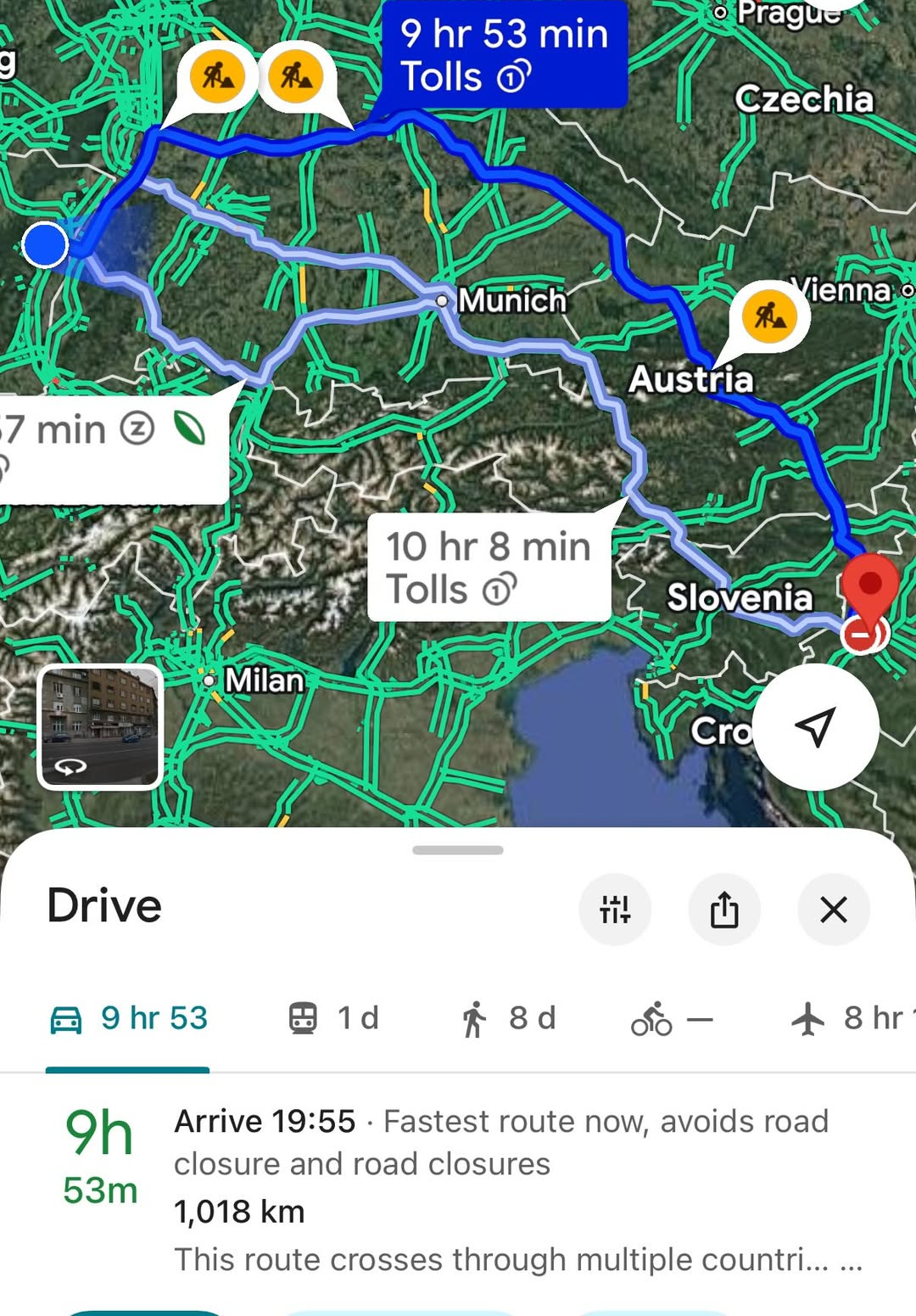The width and height of the screenshot is (916, 1316).
Task: Switch to walking directions (8 d)
Action: 507,1018
